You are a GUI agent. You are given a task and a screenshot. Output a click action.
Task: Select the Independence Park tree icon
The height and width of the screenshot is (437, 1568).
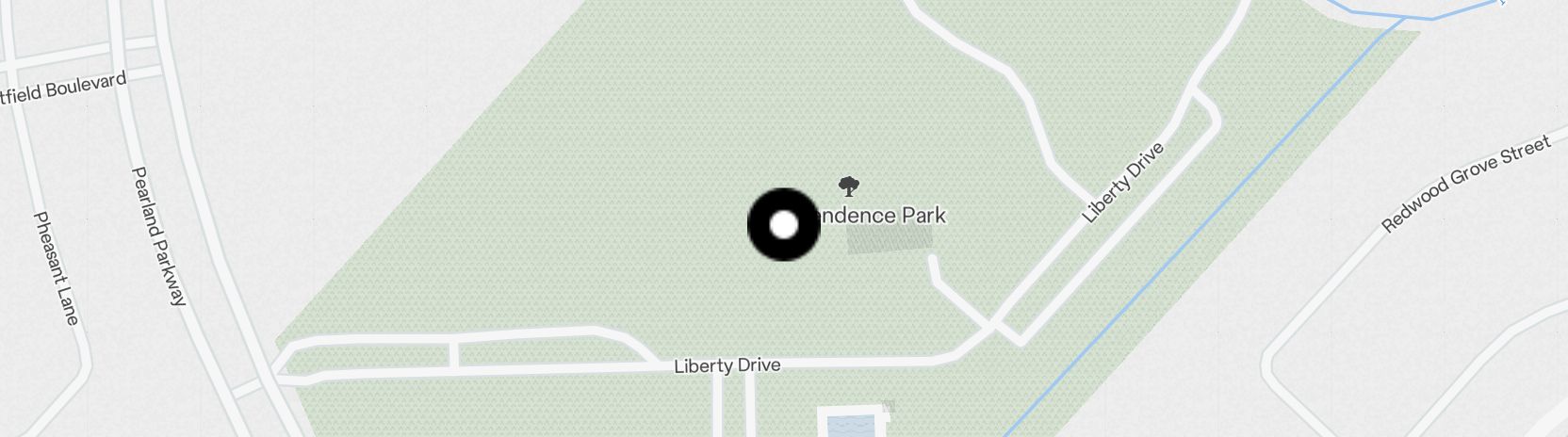coord(849,186)
